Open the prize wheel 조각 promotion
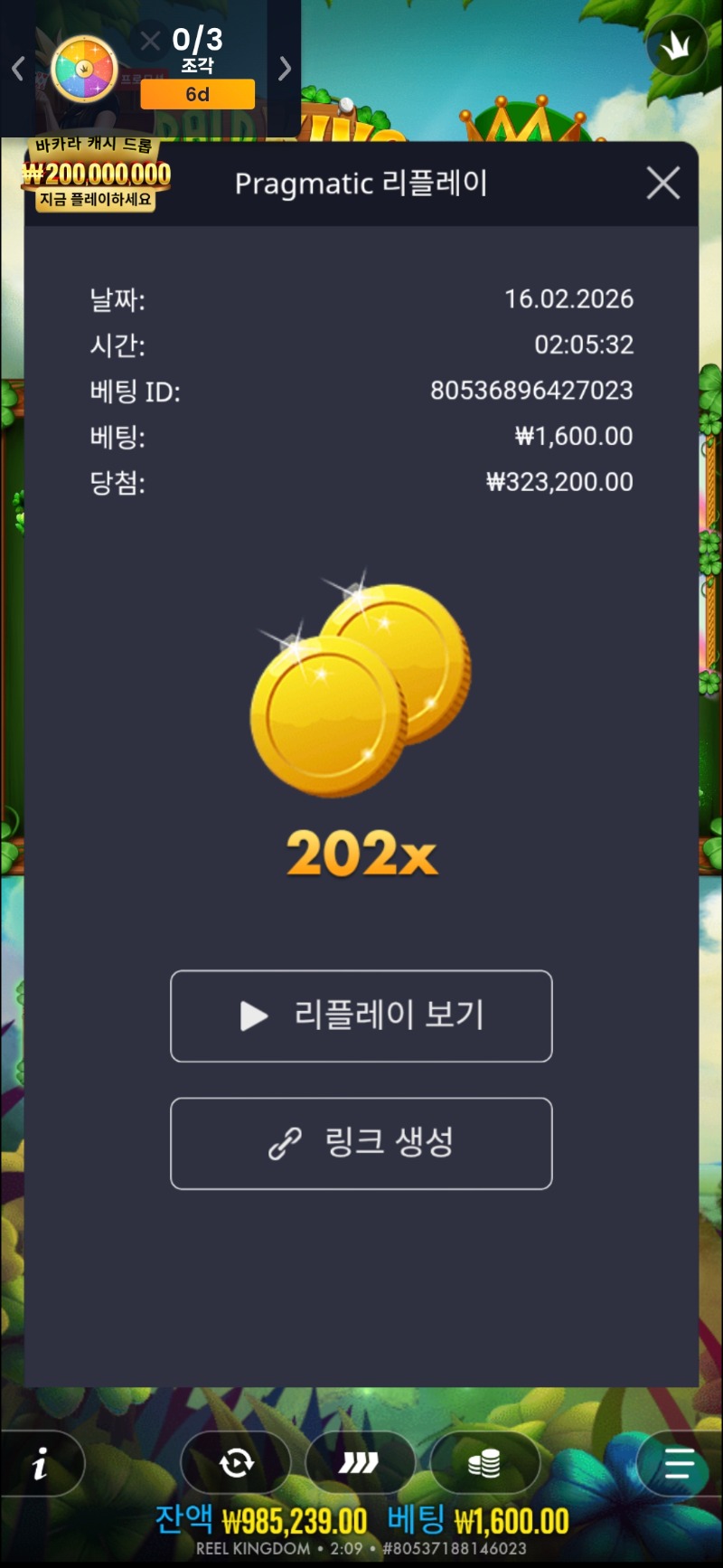 tap(85, 69)
